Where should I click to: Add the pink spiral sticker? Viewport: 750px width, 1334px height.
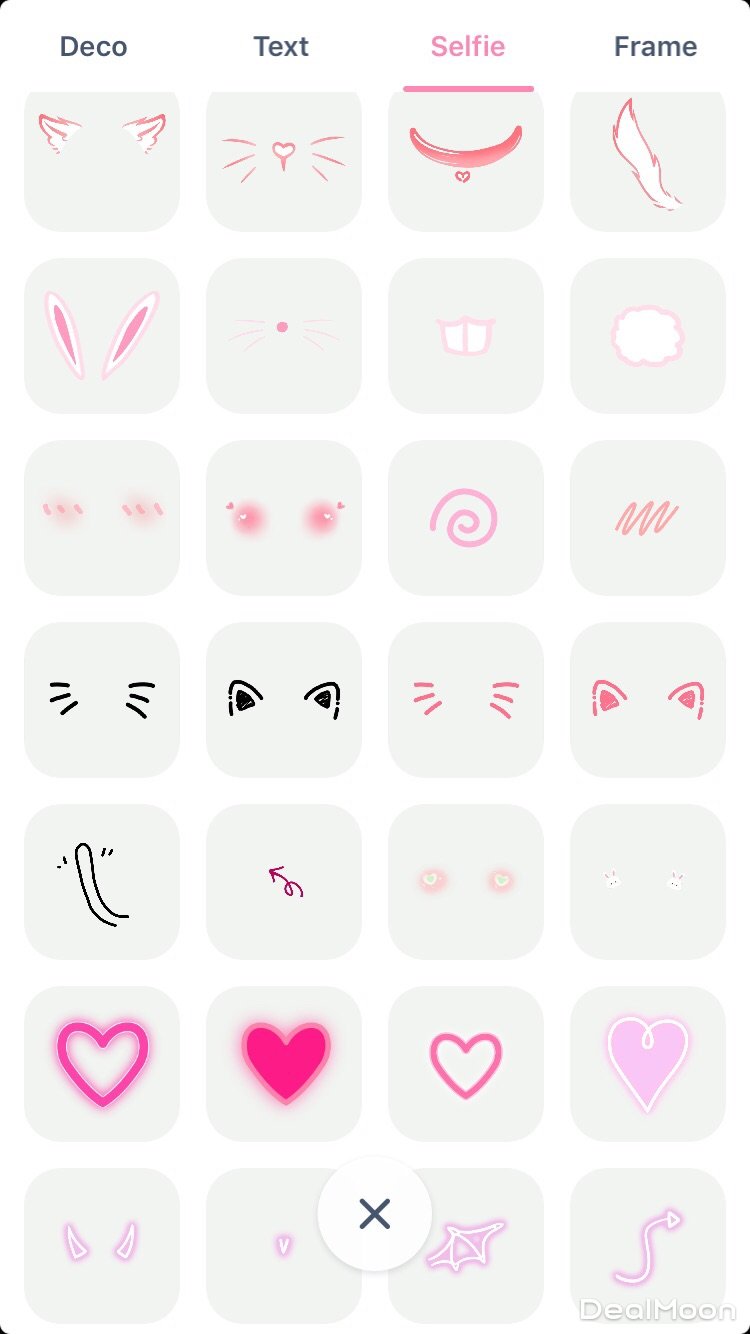(465, 518)
